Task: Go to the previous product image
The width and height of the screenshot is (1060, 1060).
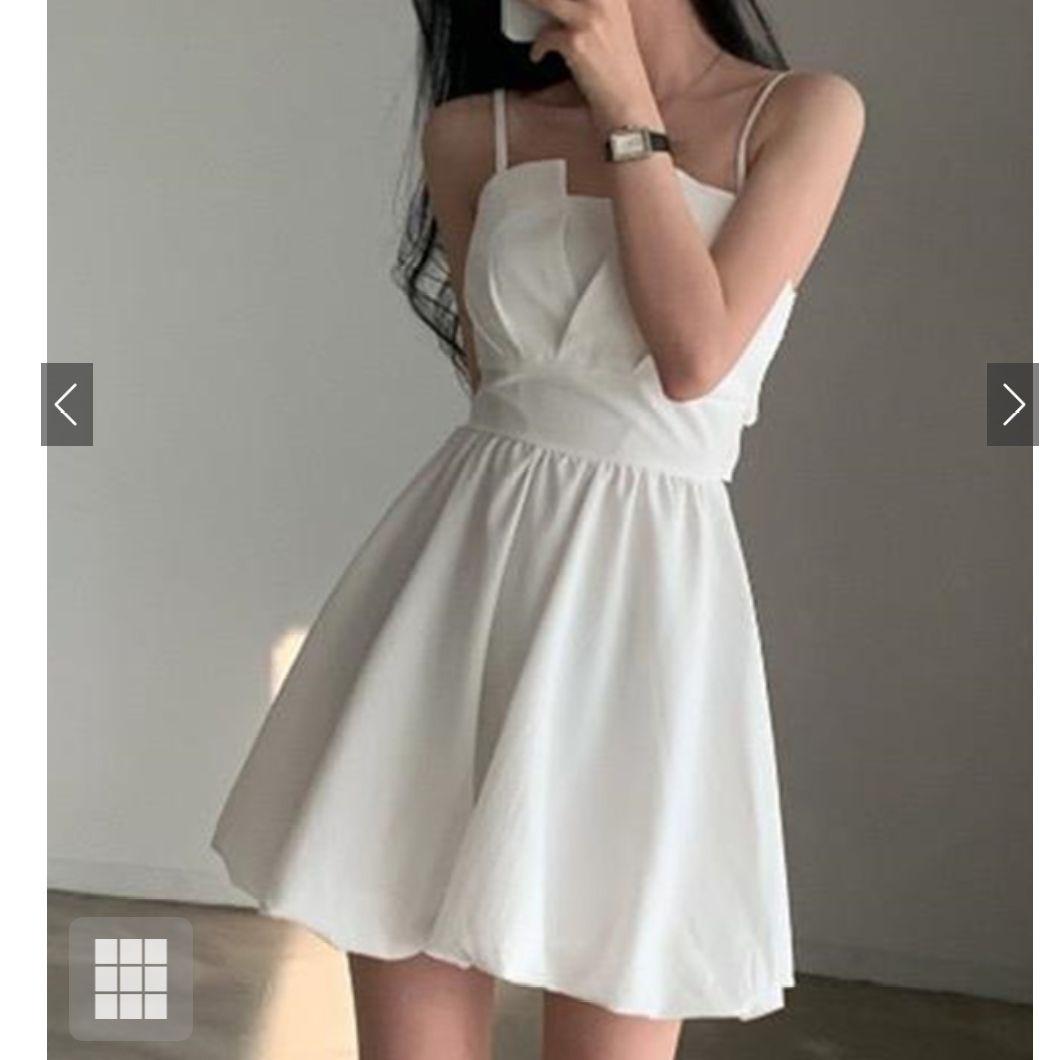Action: (x=67, y=404)
